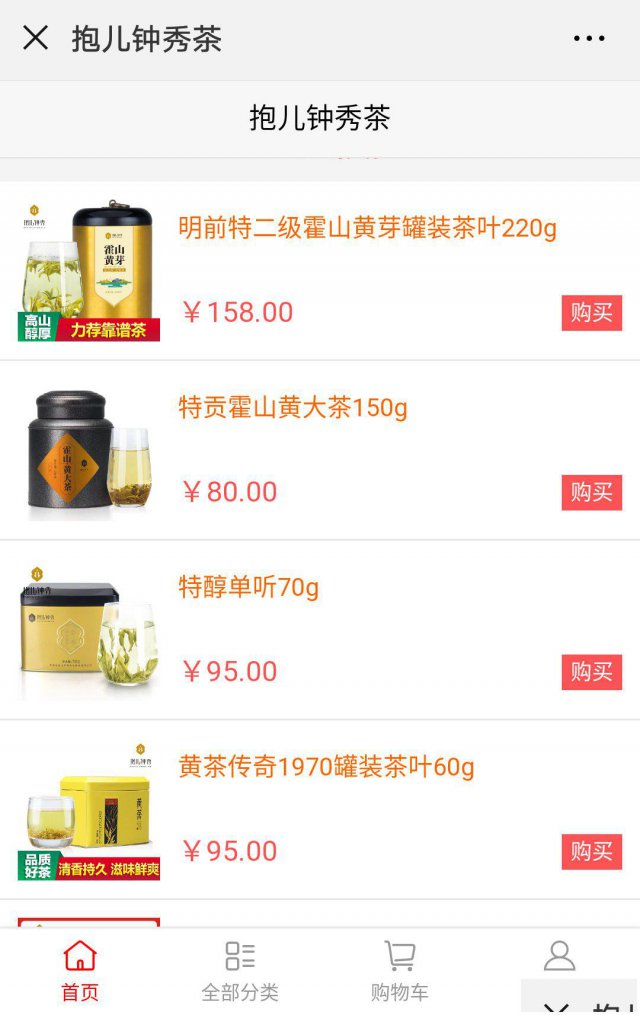Screen dimensions: 640x1015
Task: Switch to the 首页 tab
Action: pyautogui.click(x=80, y=970)
